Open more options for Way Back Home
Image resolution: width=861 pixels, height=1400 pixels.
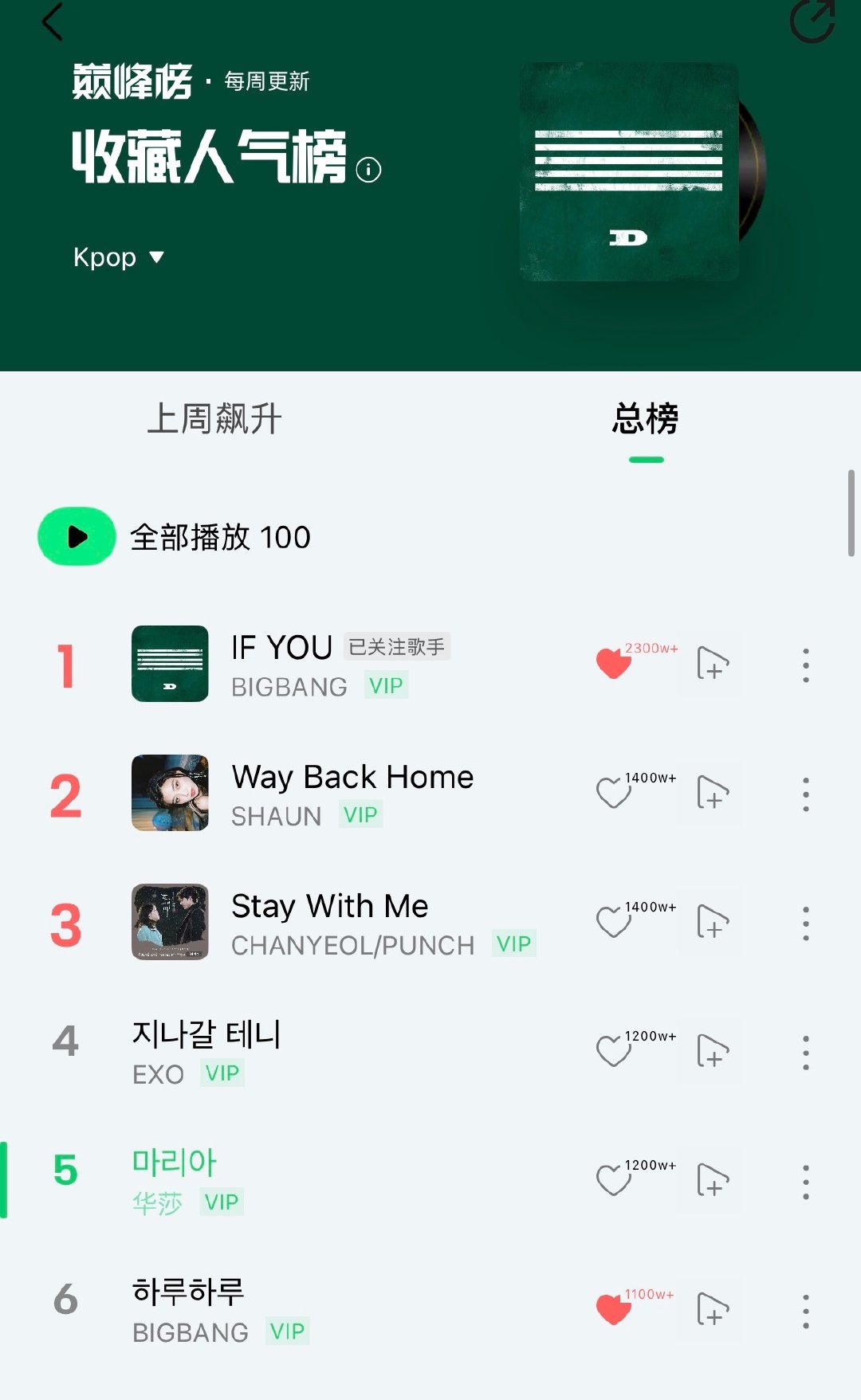point(806,794)
